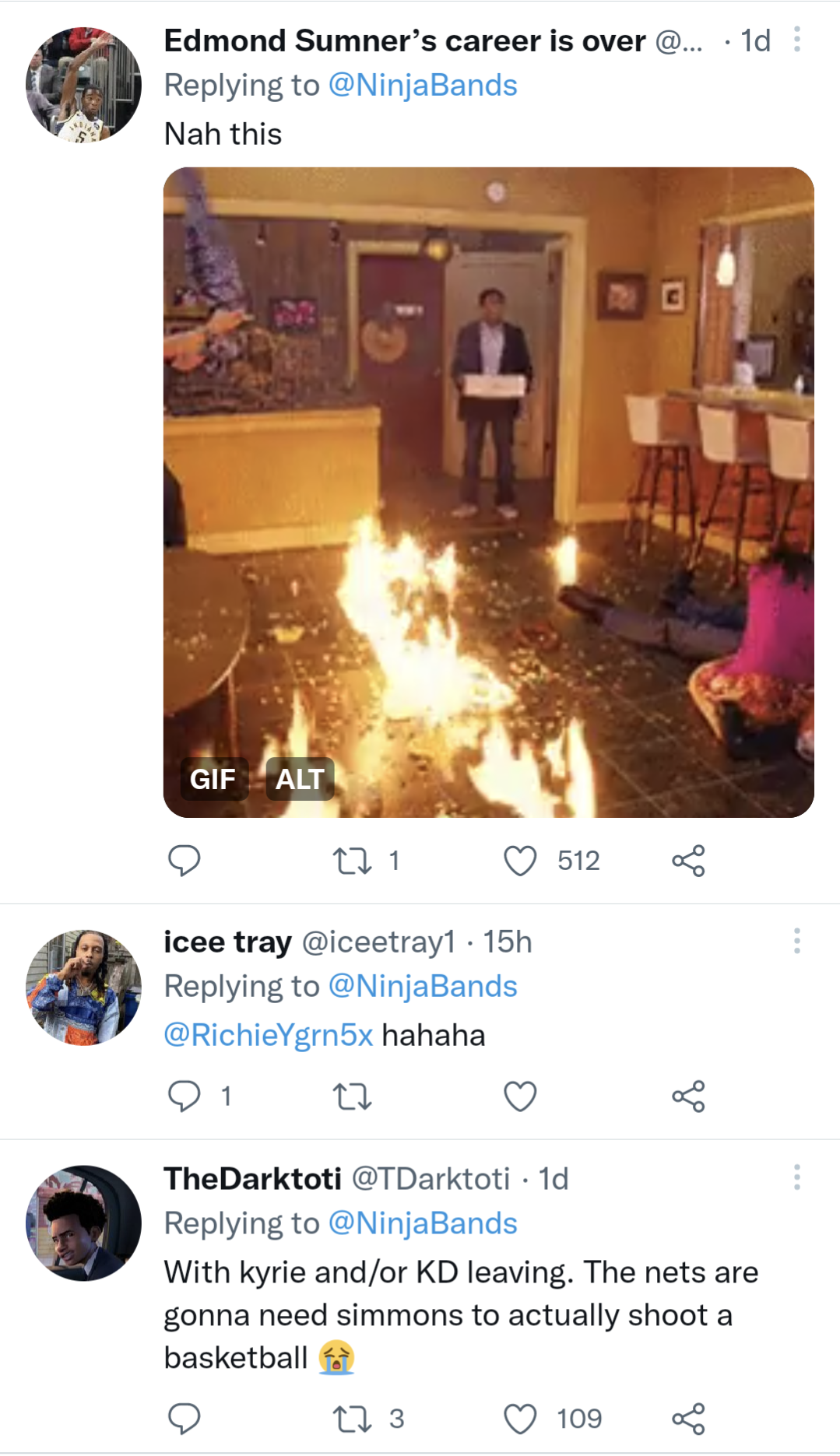Open @RichieYgrn5x mention in icee tray's reply

[x=269, y=1035]
